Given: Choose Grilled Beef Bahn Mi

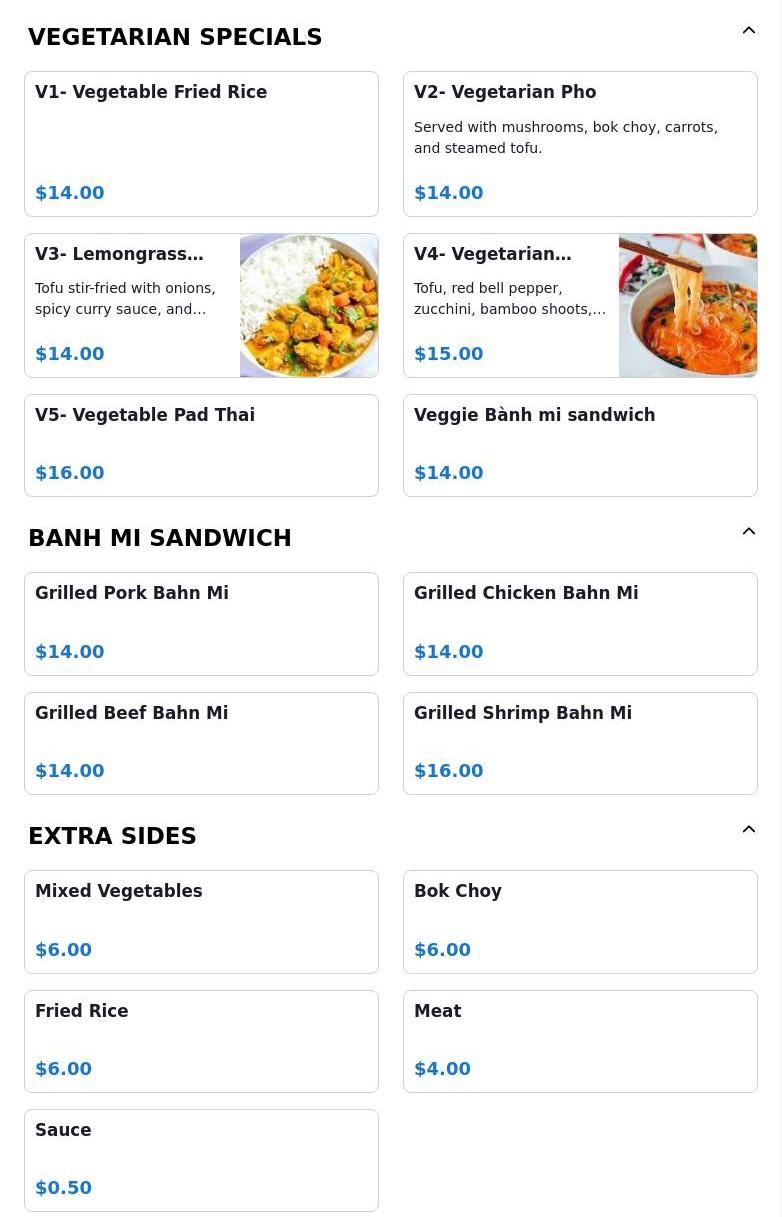Looking at the screenshot, I should tap(201, 743).
